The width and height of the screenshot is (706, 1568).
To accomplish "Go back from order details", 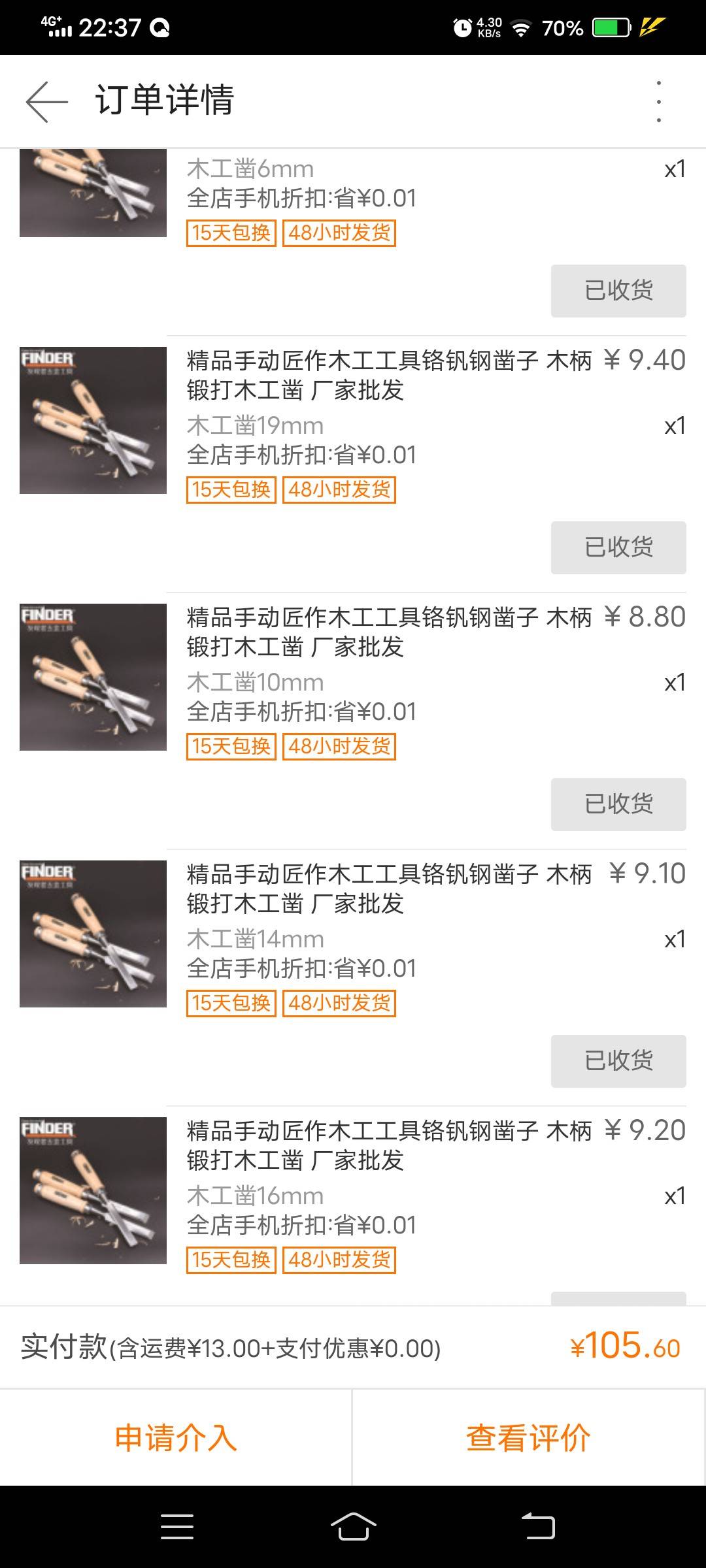I will point(47,101).
